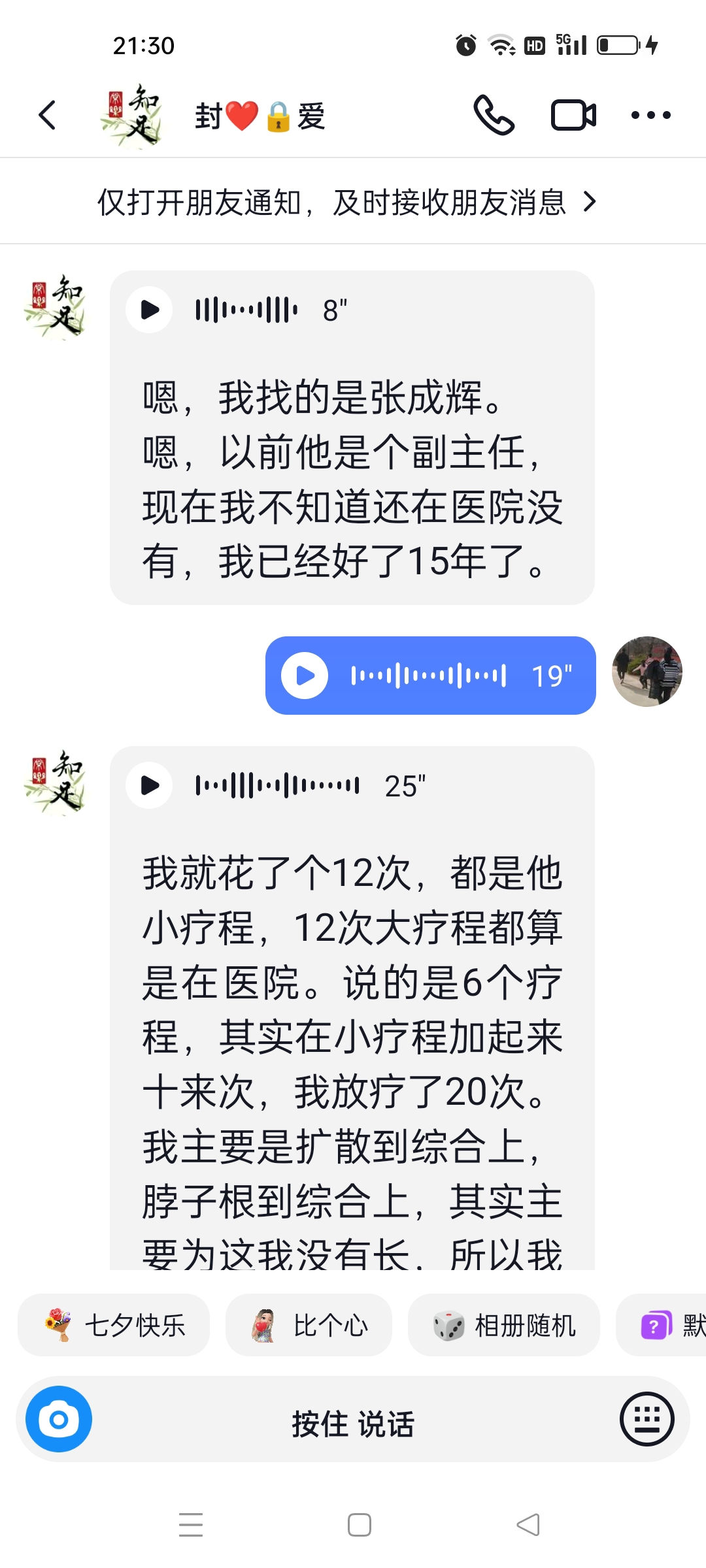This screenshot has width=706, height=1568.
Task: Switch to keyboard text input
Action: pyautogui.click(x=647, y=1419)
